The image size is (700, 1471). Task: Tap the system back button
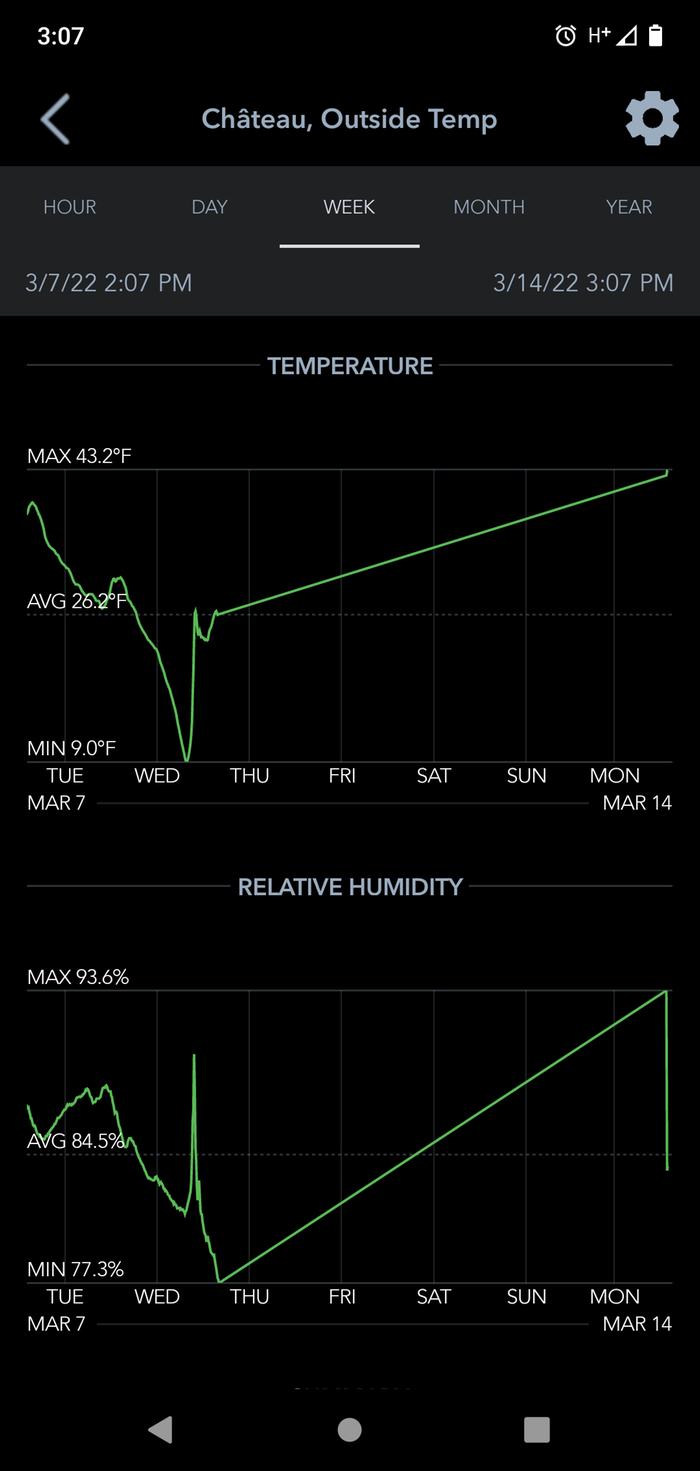coord(160,1429)
